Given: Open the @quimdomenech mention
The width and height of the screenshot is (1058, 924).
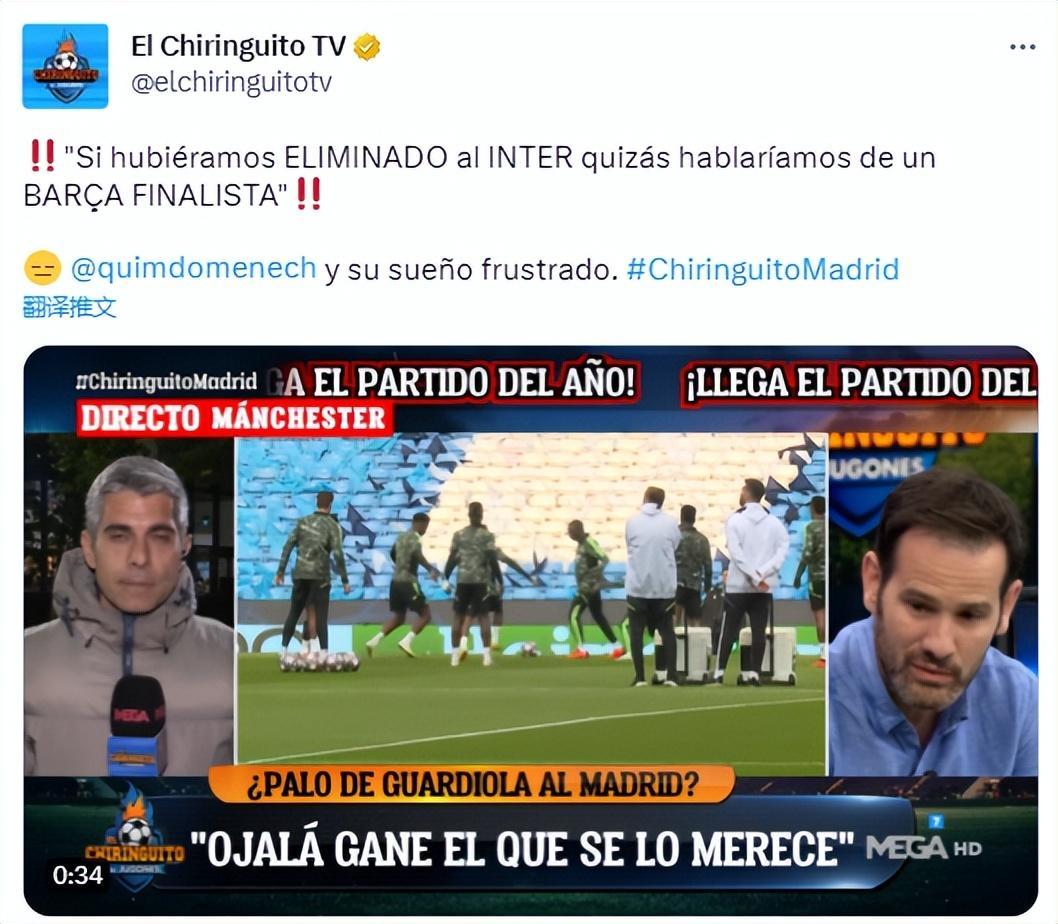Looking at the screenshot, I should [192, 268].
